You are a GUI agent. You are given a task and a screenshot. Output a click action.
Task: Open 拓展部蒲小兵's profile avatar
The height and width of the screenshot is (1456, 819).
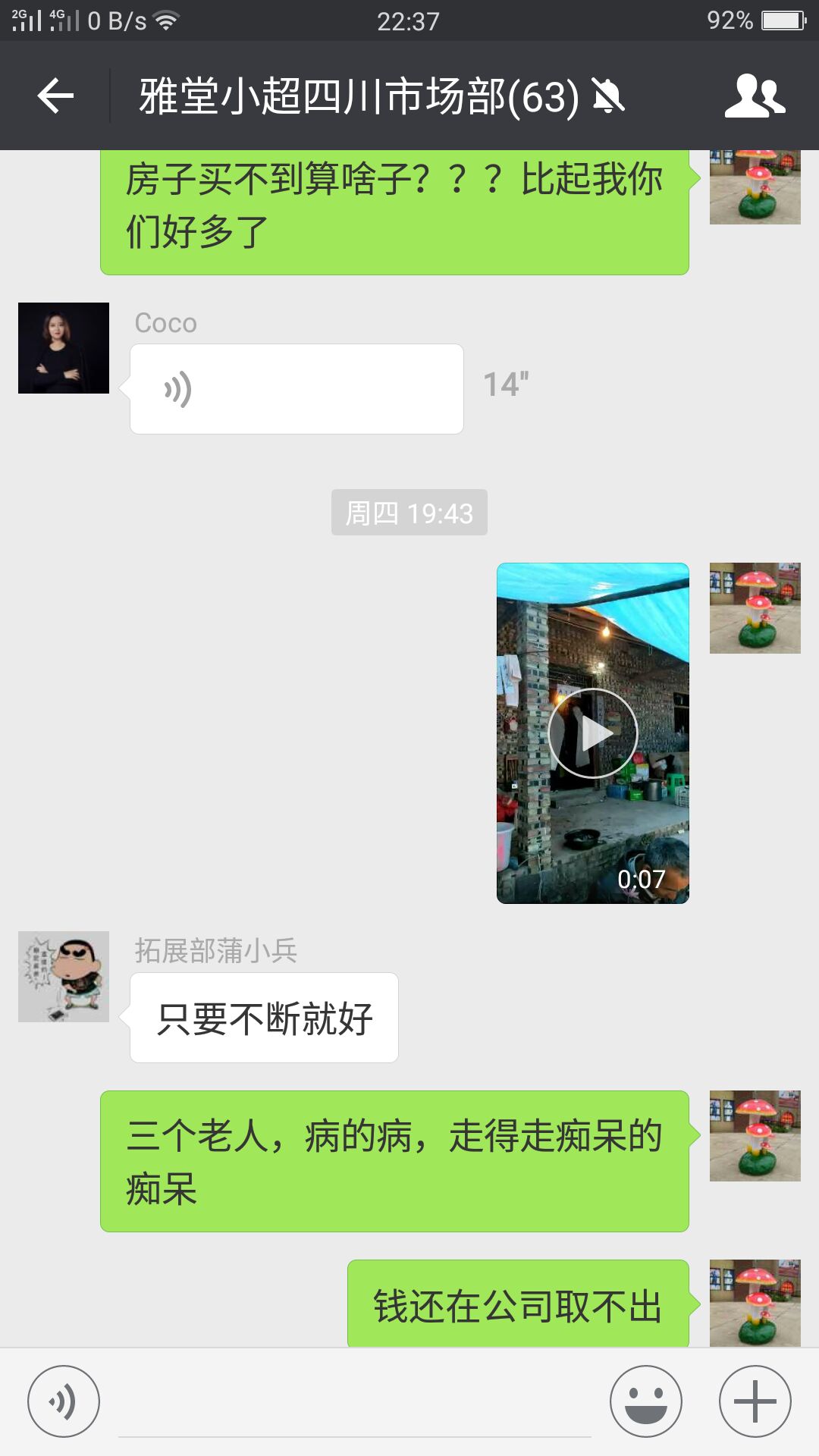click(64, 977)
